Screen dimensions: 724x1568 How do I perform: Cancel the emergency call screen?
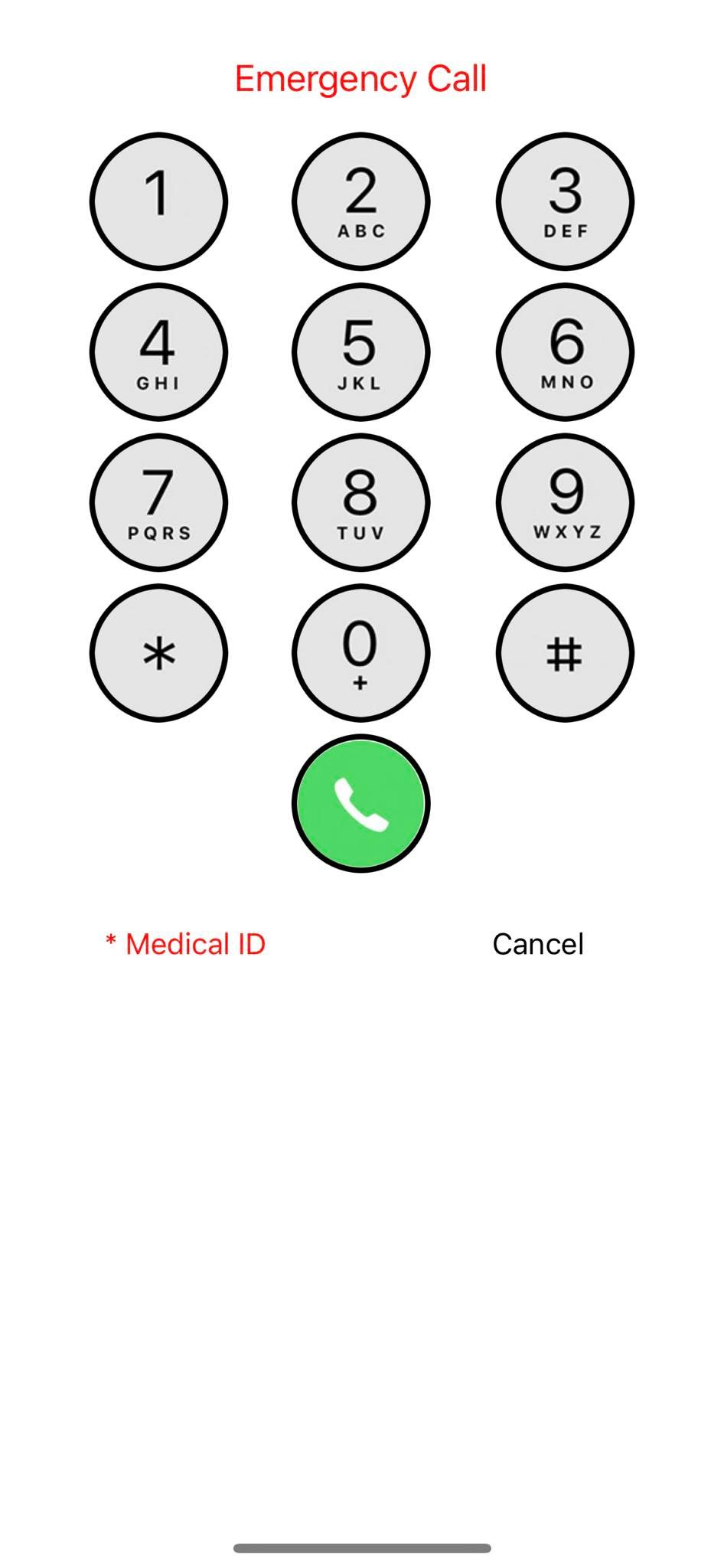click(538, 944)
